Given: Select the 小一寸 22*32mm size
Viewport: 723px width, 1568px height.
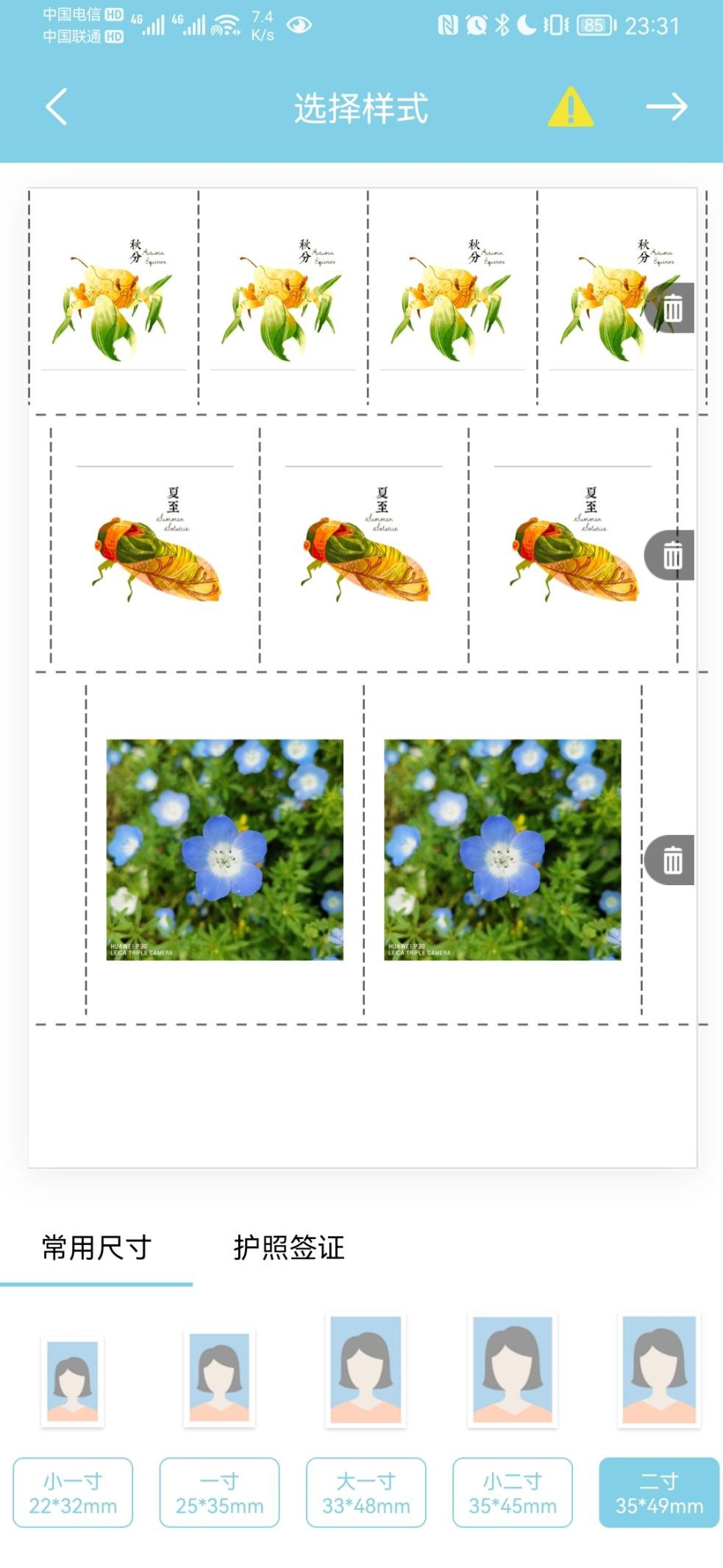Looking at the screenshot, I should [x=73, y=1492].
